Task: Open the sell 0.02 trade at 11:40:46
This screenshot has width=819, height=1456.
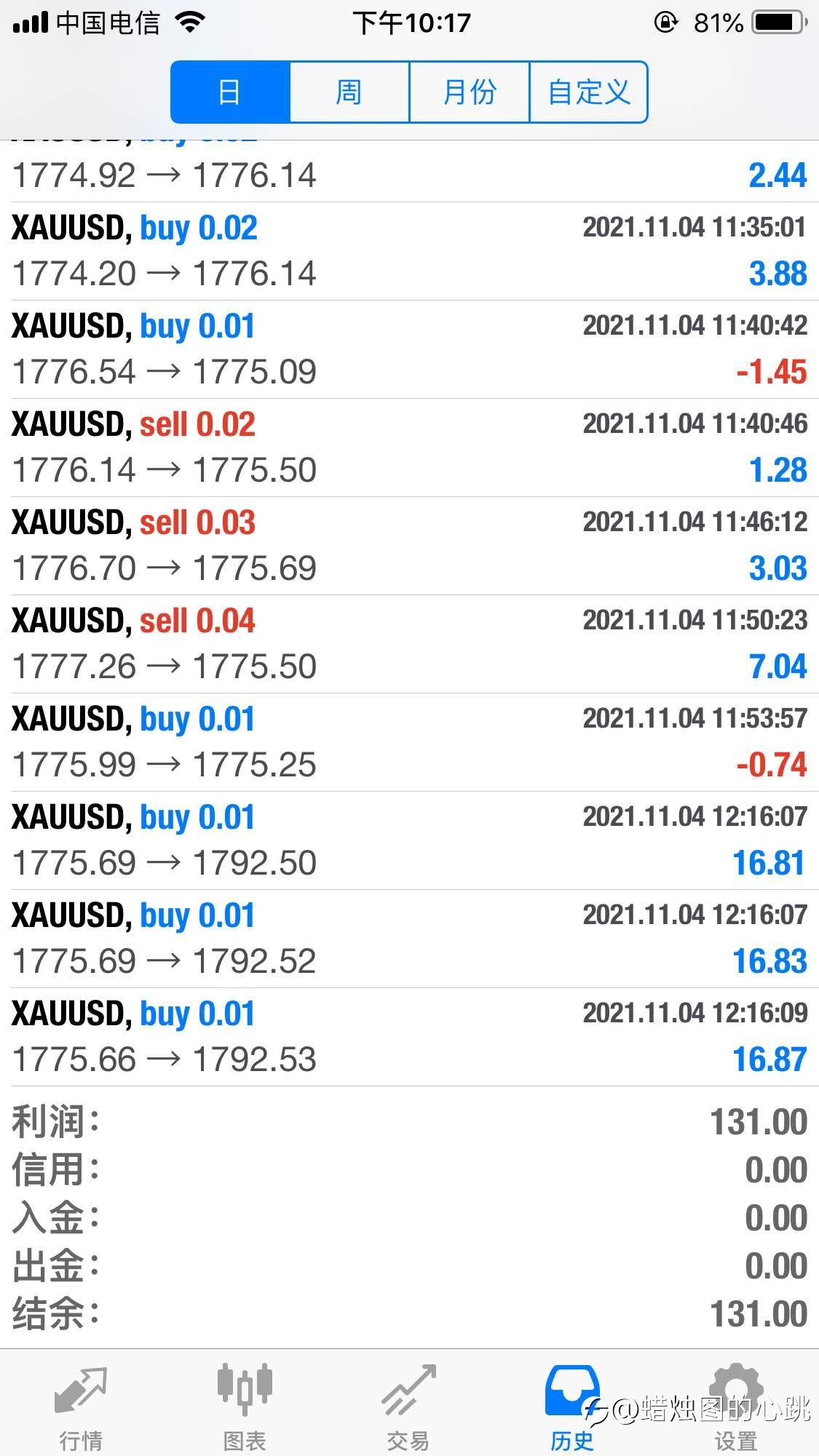Action: pos(409,447)
